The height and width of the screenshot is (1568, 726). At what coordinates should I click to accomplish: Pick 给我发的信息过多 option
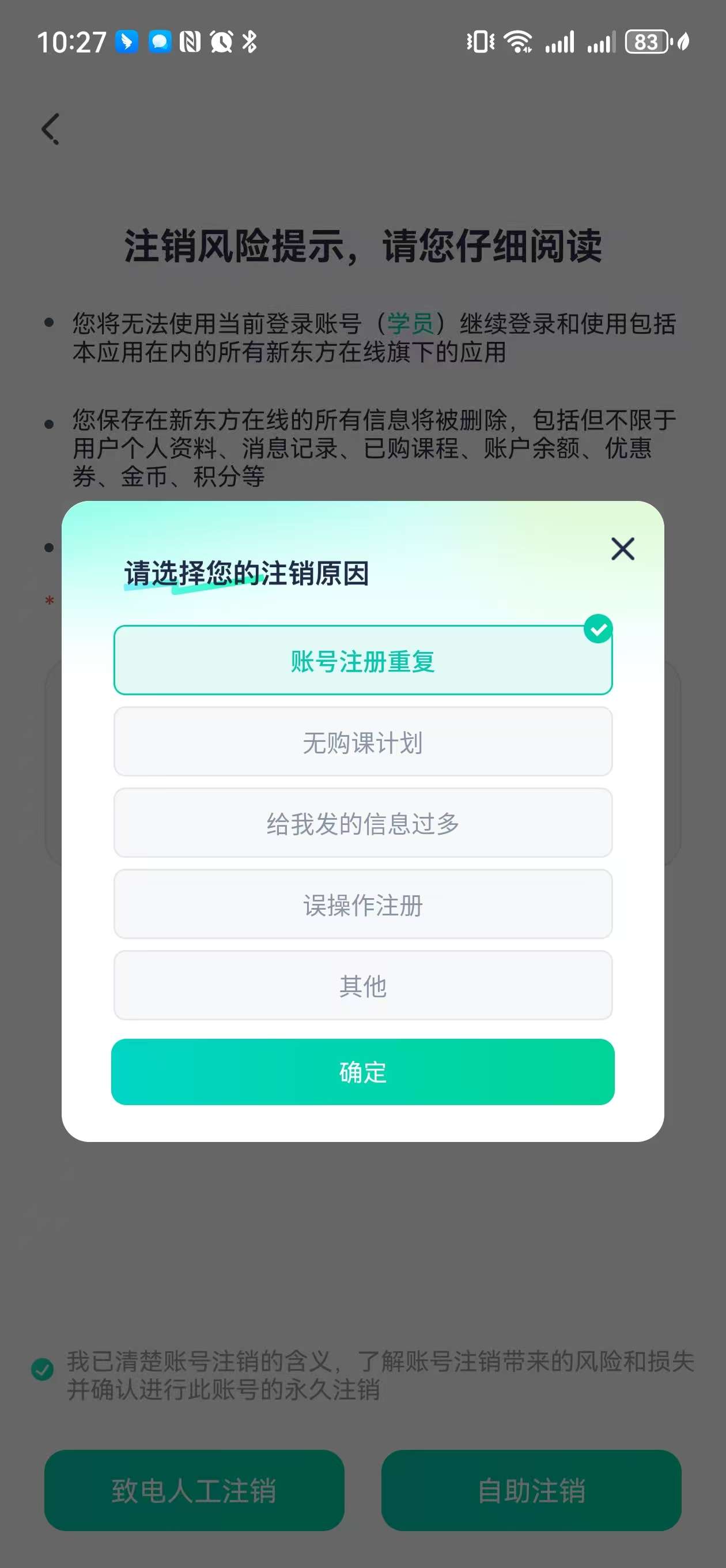362,823
